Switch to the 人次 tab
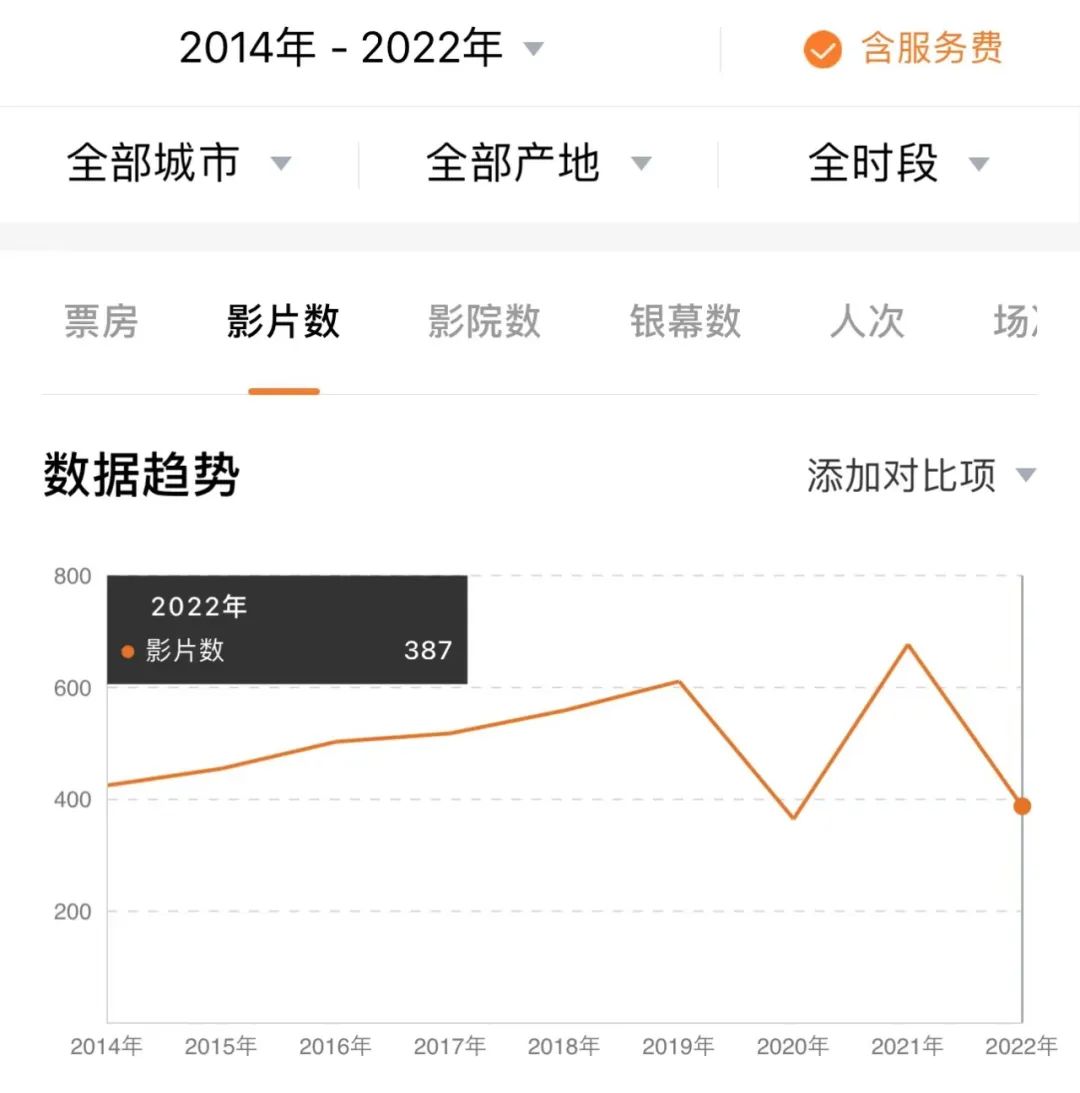Viewport: 1080px width, 1093px height. (x=867, y=322)
